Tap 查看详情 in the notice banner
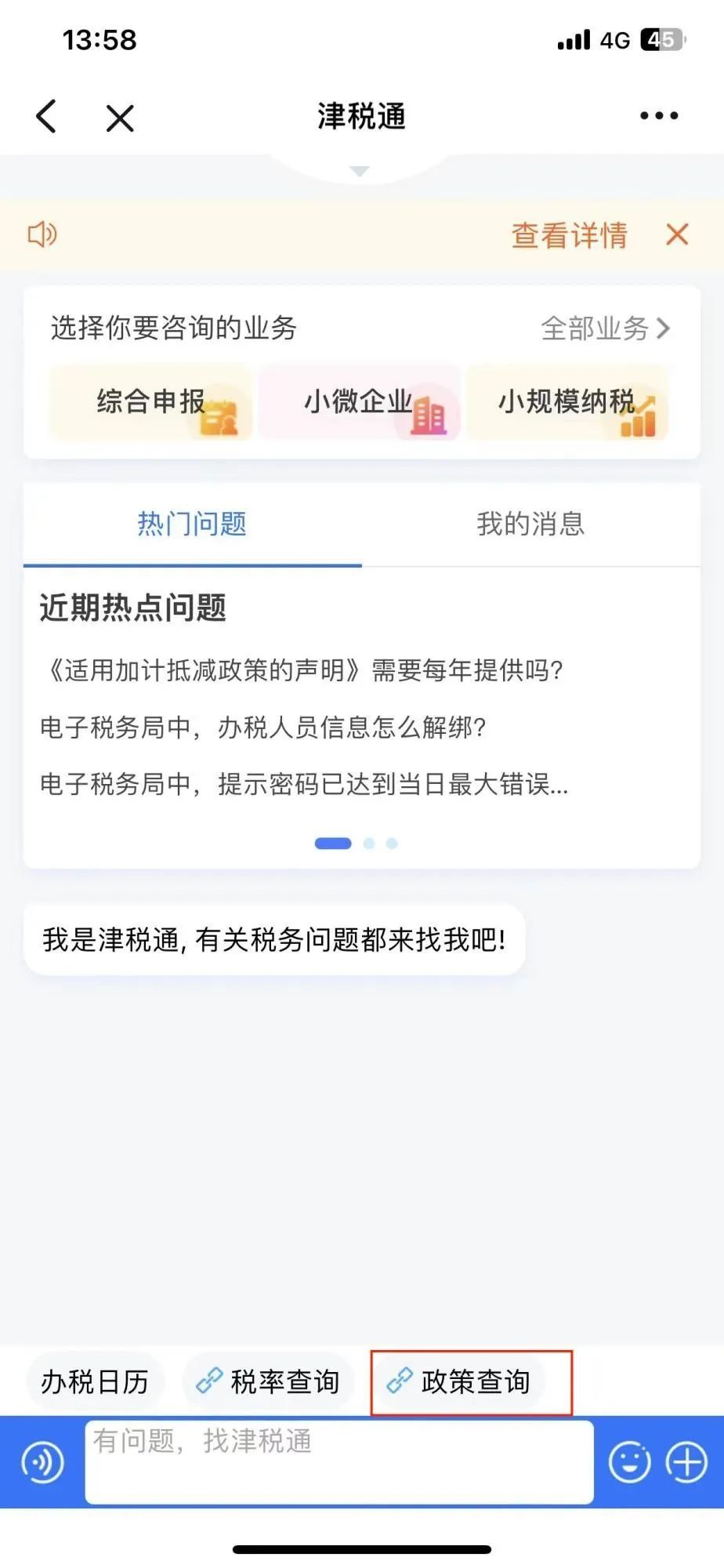Screen dimensions: 724x1568 [x=570, y=235]
